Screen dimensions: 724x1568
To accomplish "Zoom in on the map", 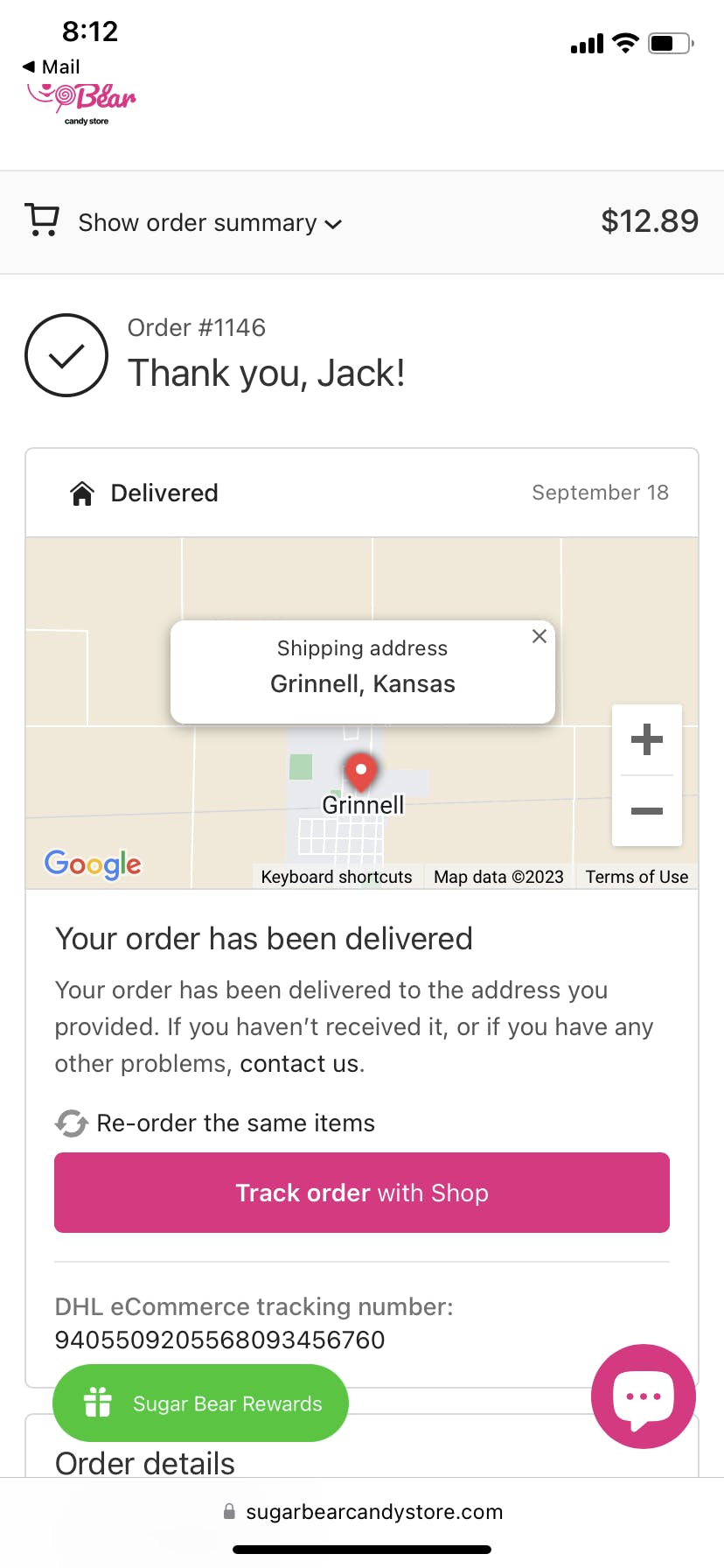I will (646, 739).
